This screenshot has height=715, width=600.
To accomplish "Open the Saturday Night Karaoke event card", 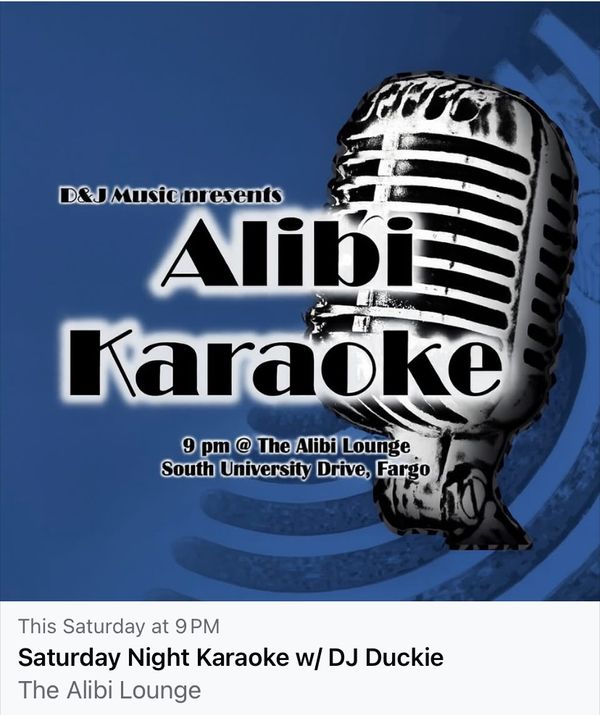I will point(231,658).
